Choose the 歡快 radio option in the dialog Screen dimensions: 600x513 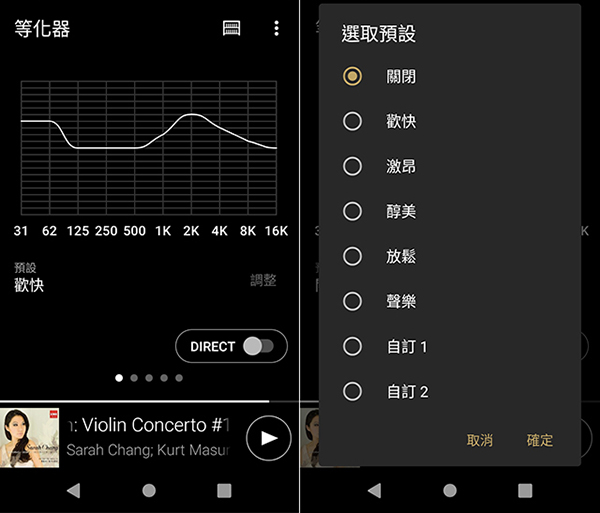point(352,121)
